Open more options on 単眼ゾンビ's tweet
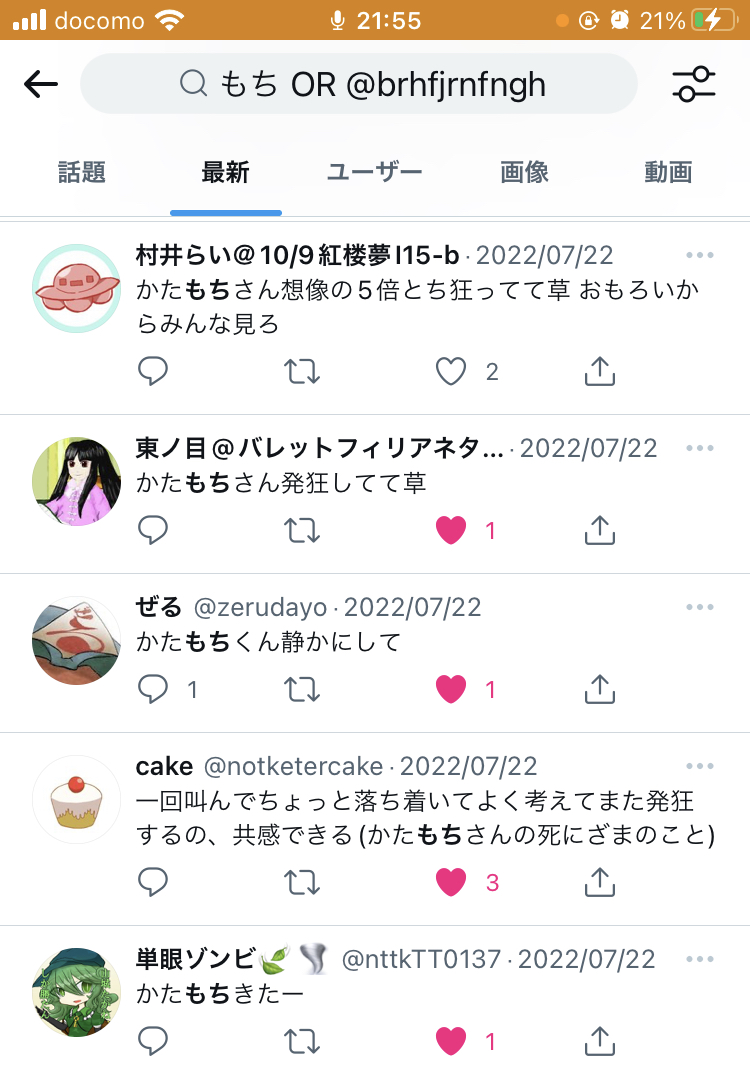Image resolution: width=750 pixels, height=1076 pixels. (x=700, y=959)
